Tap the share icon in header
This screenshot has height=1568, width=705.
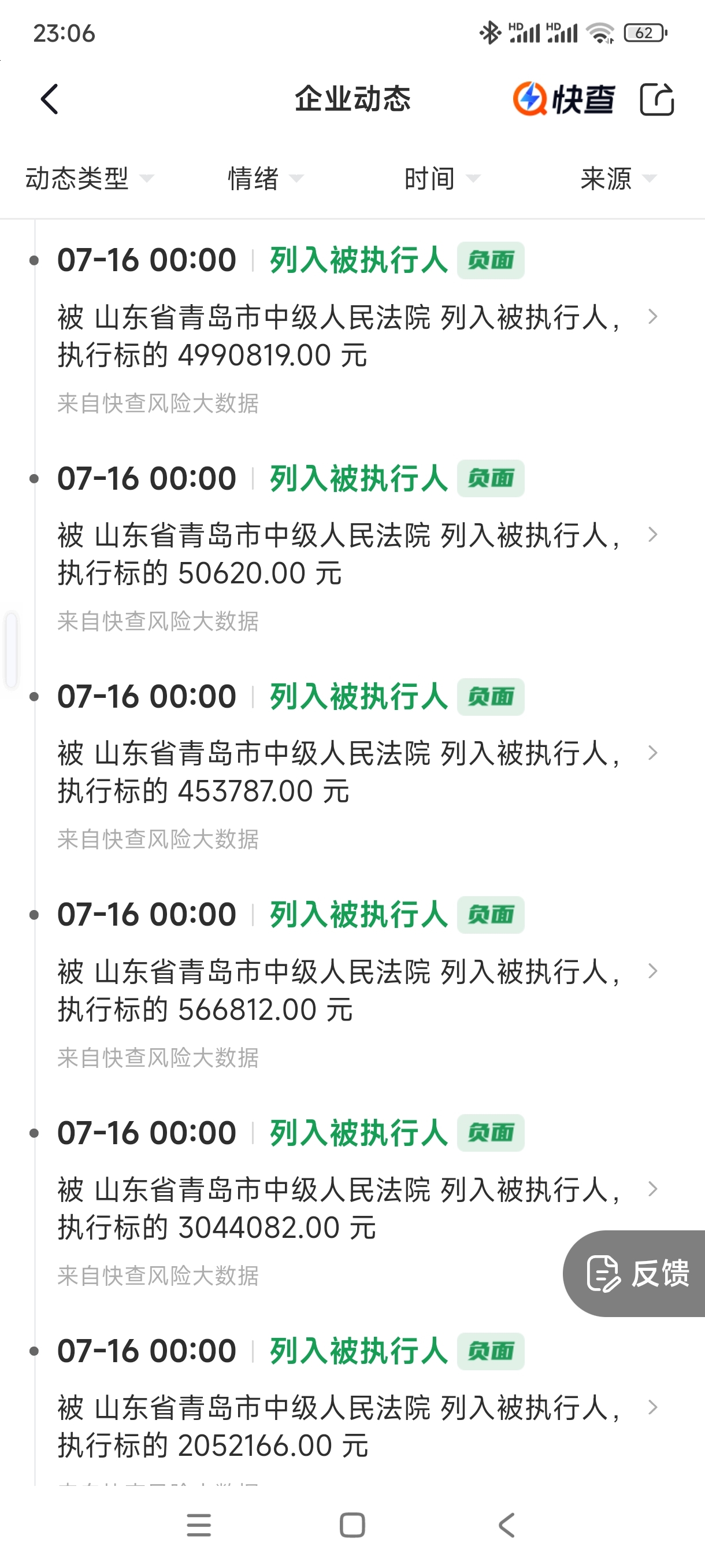657,99
